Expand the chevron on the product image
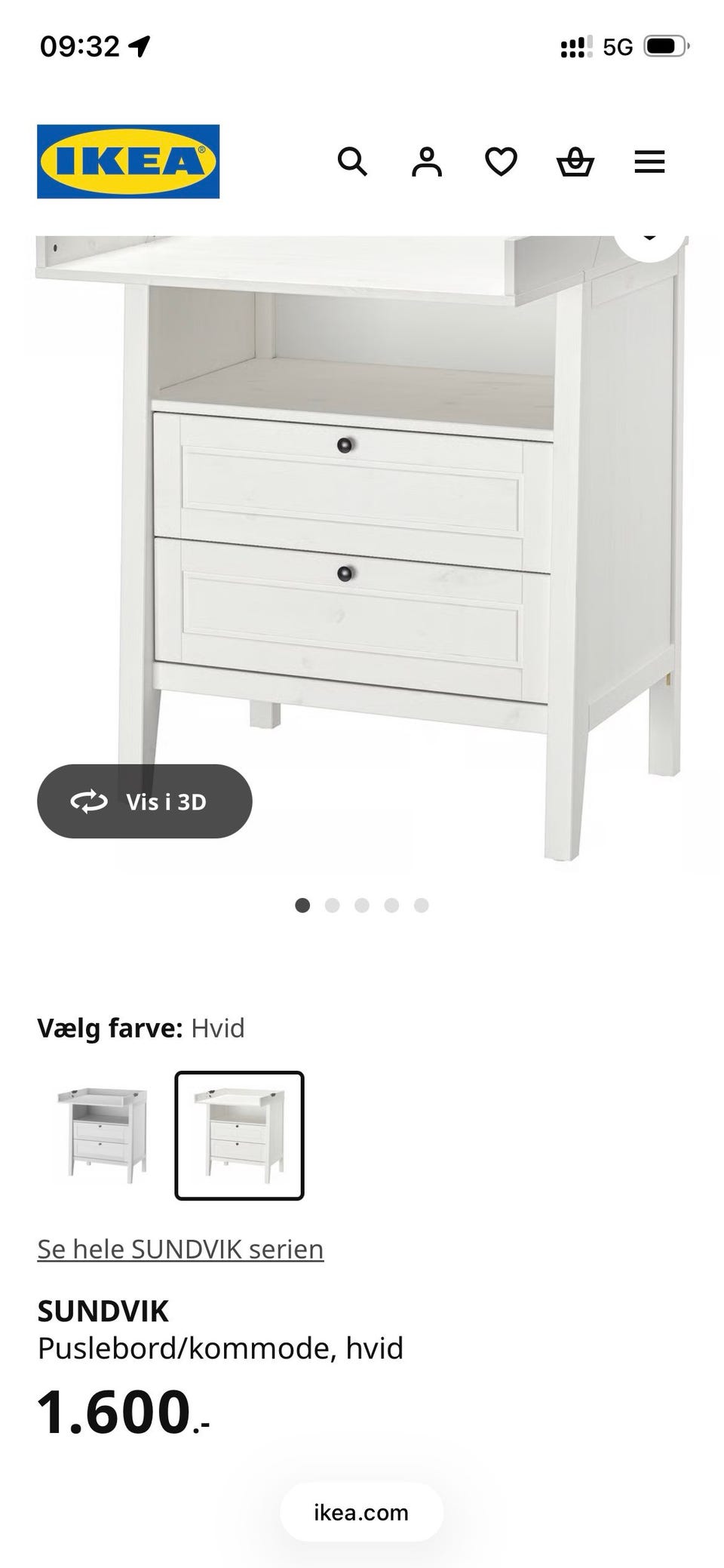The image size is (724, 1568). click(650, 236)
